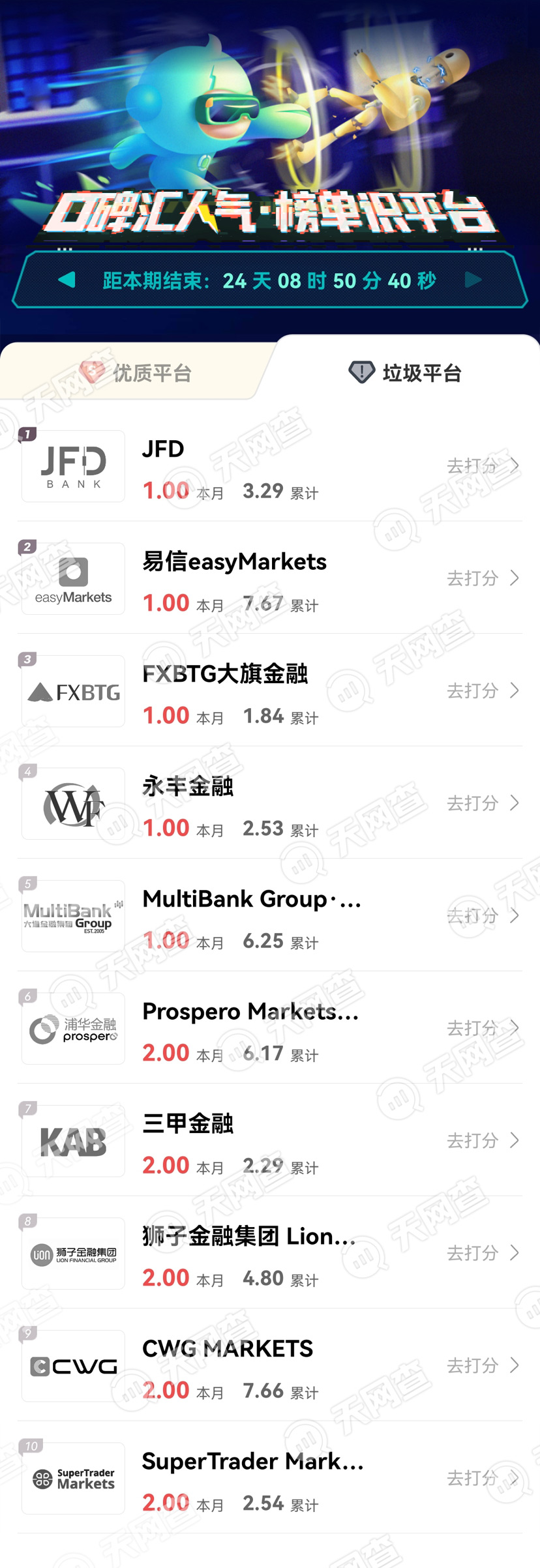Go to the next ranking period
540x1568 pixels.
[473, 280]
